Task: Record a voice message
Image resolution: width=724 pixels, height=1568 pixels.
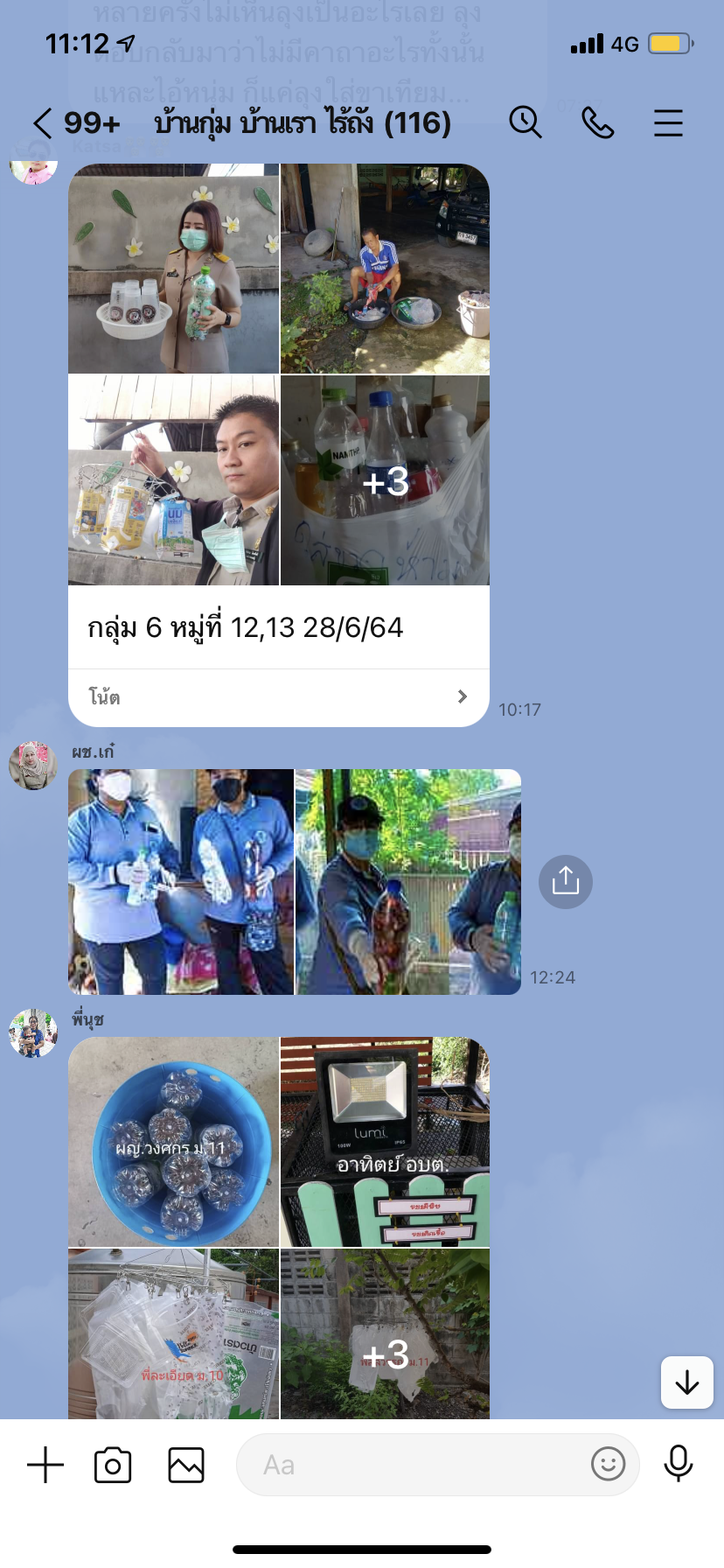Action: coord(679,1464)
